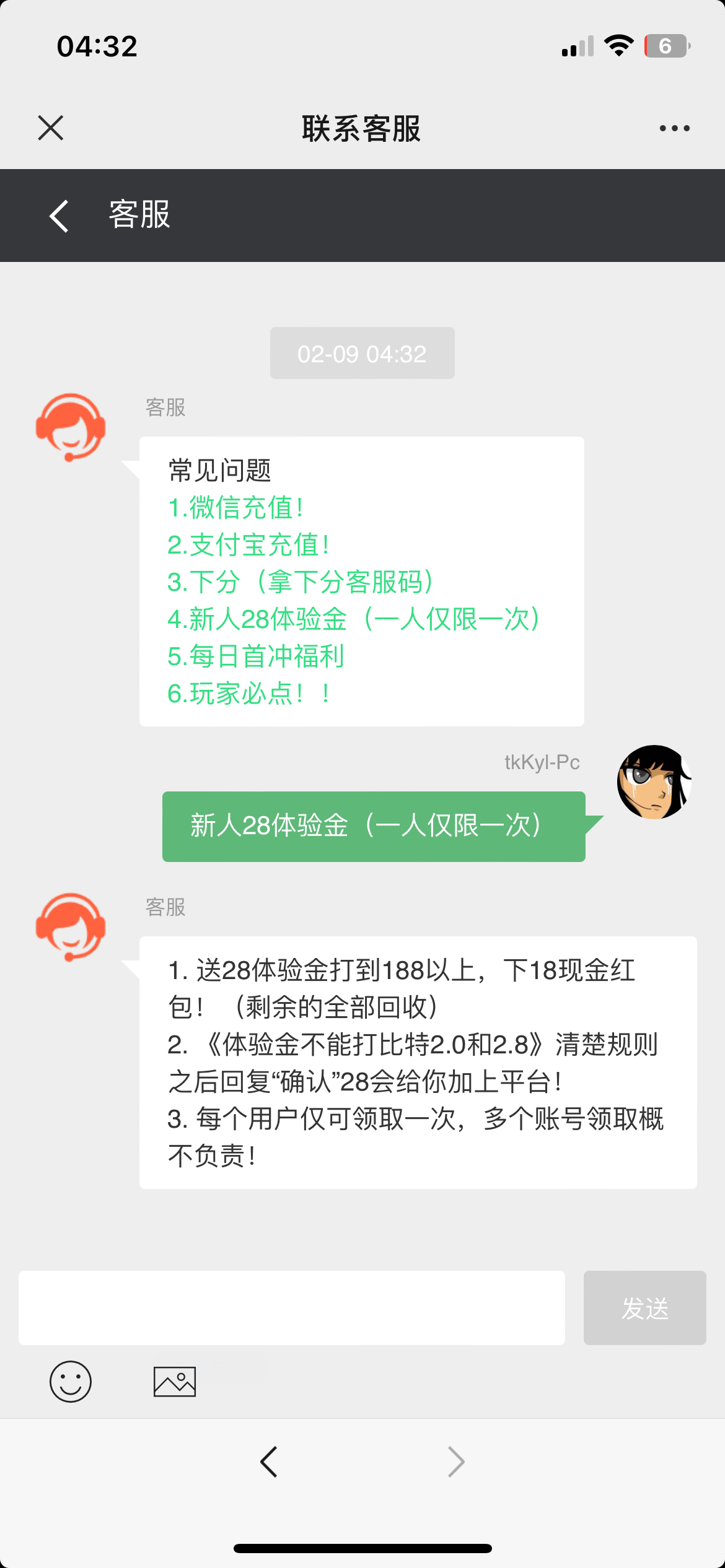Screen dimensions: 725x1568
Task: Choose the 4.新人28体验金 FAQ link
Action: (354, 619)
